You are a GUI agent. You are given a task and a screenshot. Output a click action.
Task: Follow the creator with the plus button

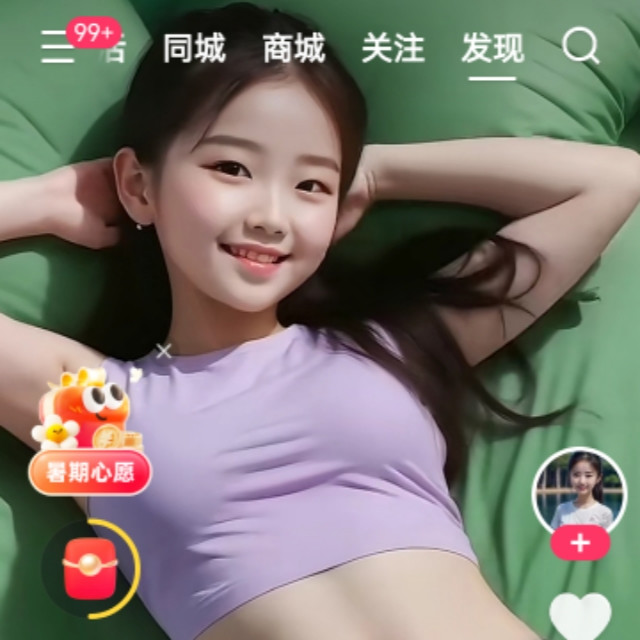tap(580, 543)
